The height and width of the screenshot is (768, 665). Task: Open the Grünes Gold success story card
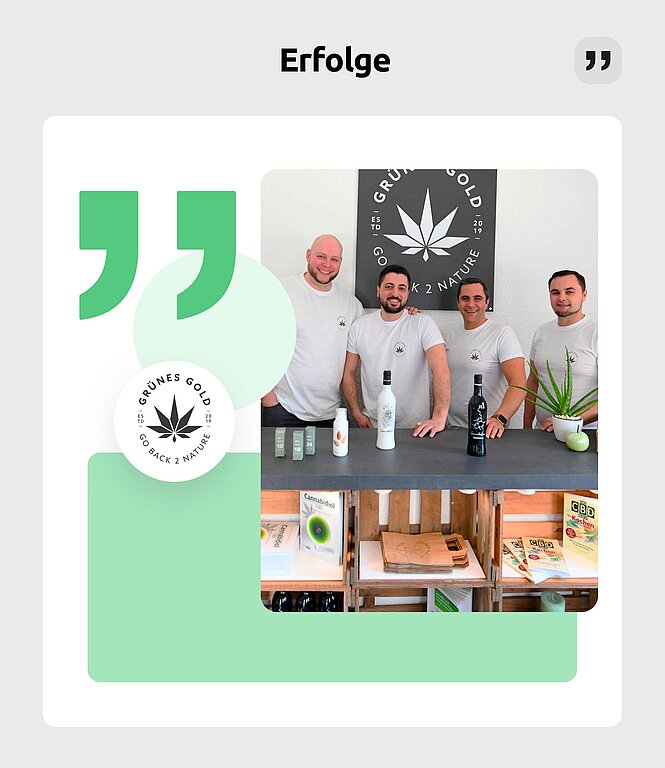(x=332, y=421)
